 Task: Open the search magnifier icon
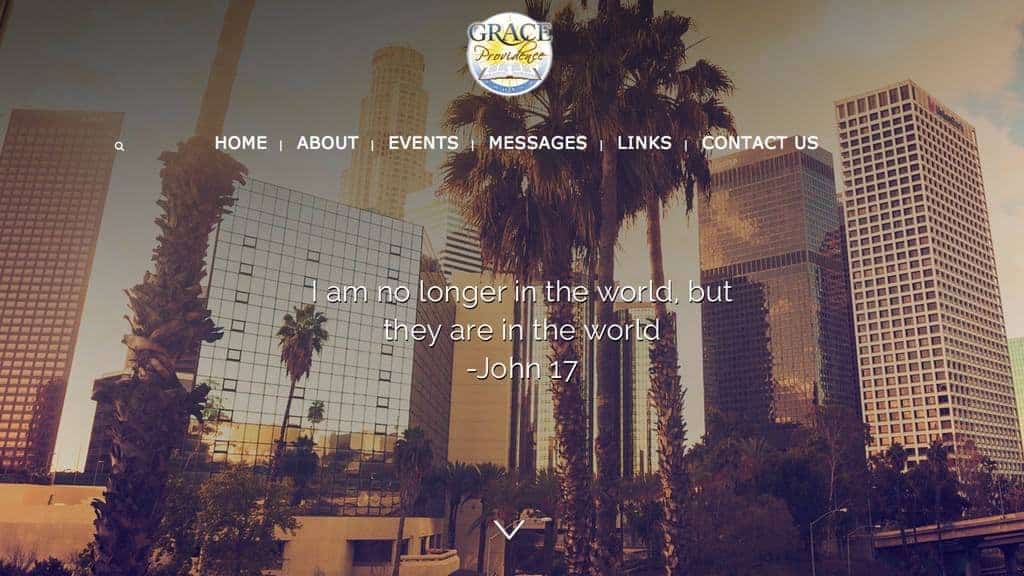click(x=119, y=146)
